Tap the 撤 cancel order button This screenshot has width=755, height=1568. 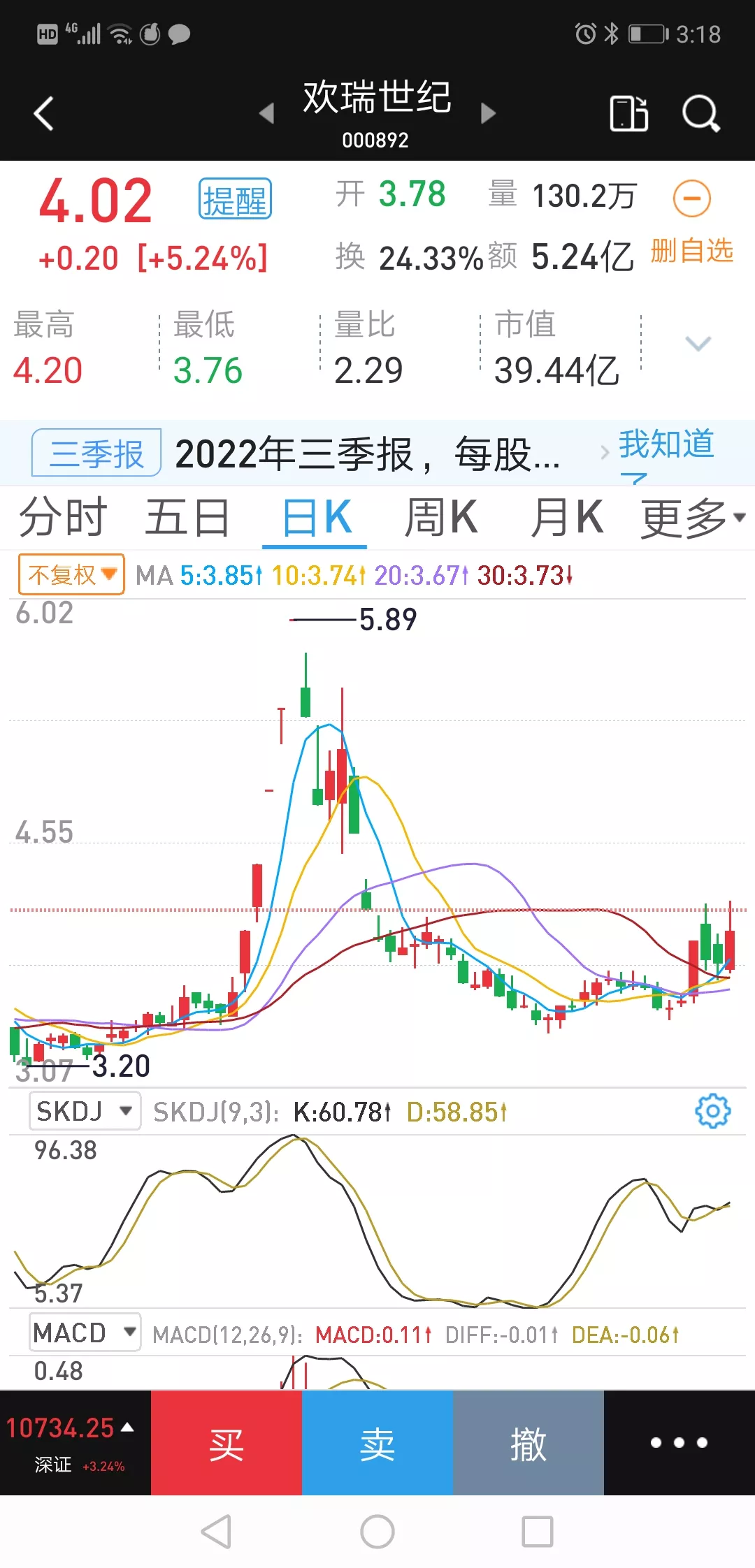pos(528,1444)
